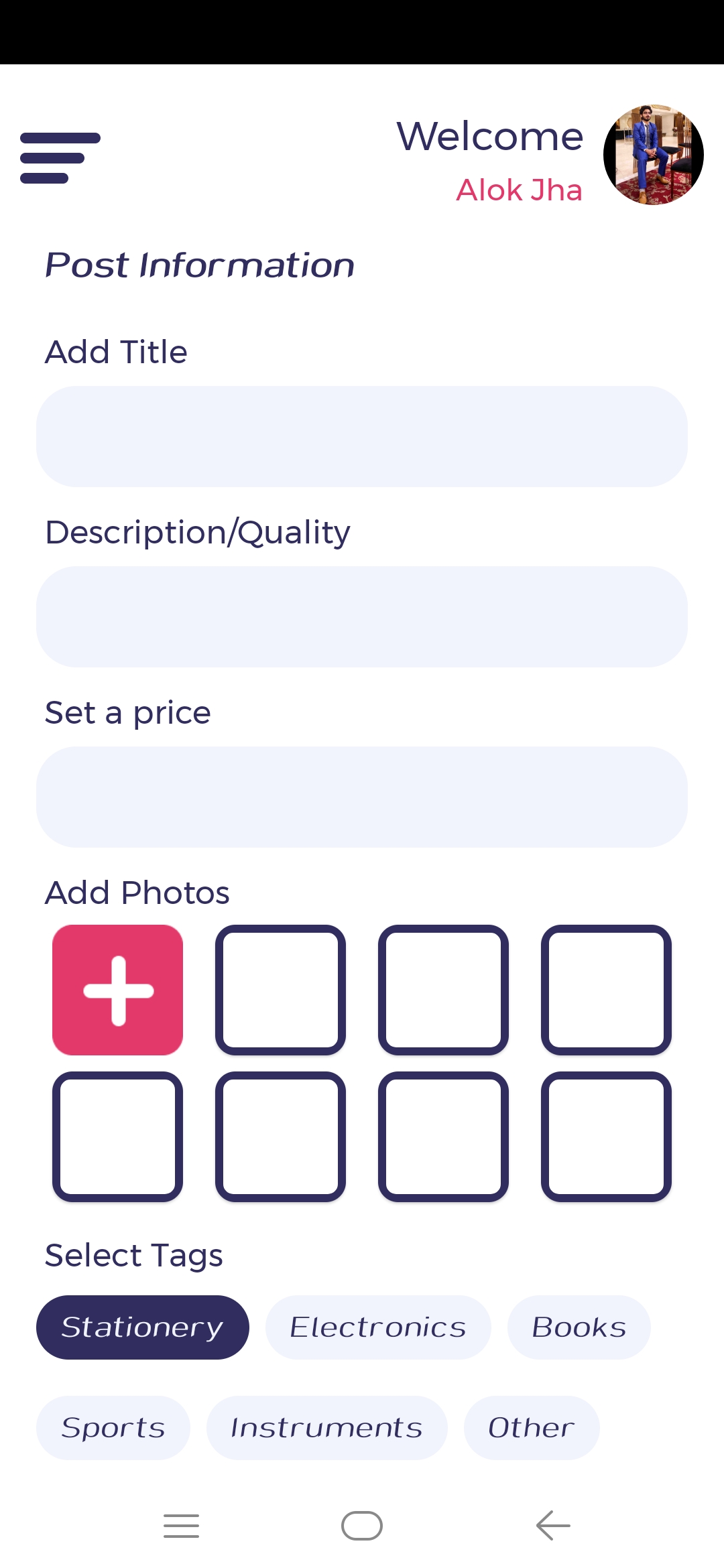Viewport: 724px width, 1568px height.
Task: Select the Sports tag chip
Action: point(113,1428)
